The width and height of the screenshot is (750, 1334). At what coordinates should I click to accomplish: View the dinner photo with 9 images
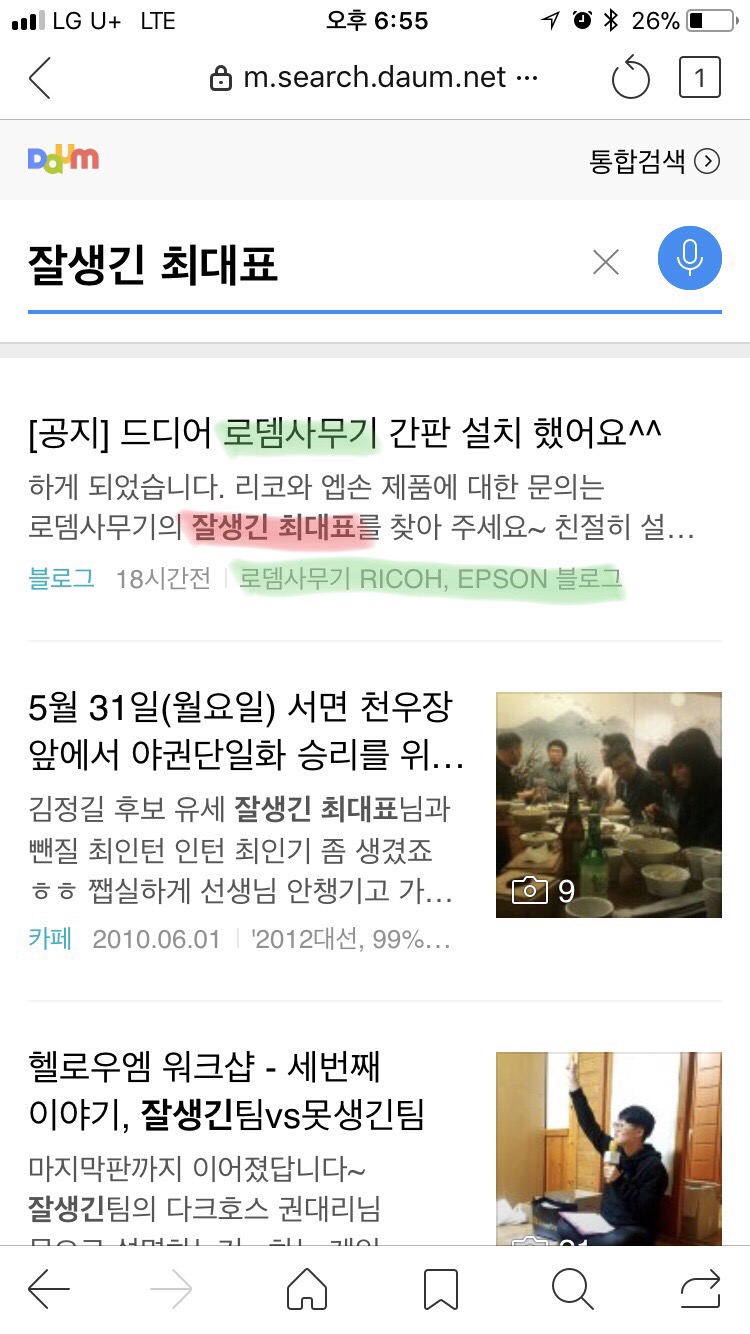click(608, 804)
